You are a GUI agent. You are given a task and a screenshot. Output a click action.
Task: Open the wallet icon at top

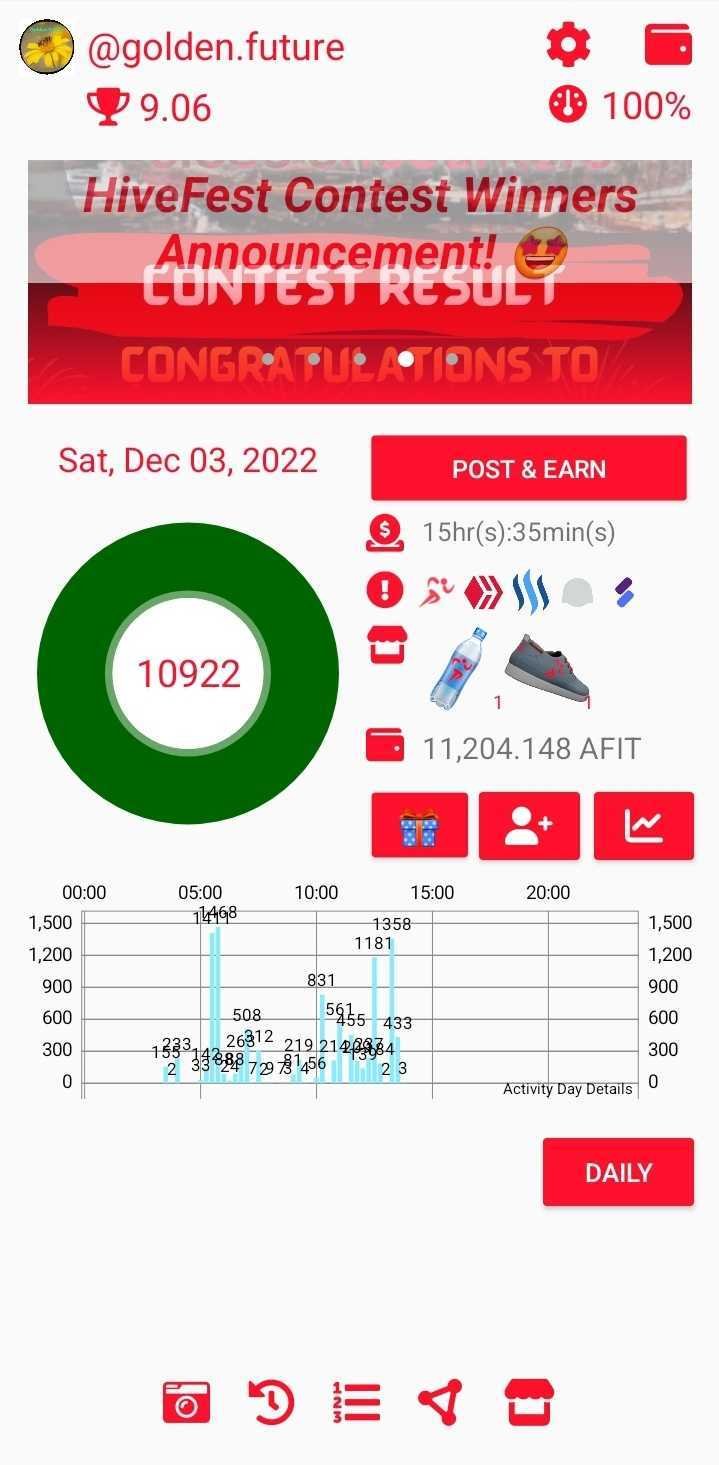pos(668,45)
